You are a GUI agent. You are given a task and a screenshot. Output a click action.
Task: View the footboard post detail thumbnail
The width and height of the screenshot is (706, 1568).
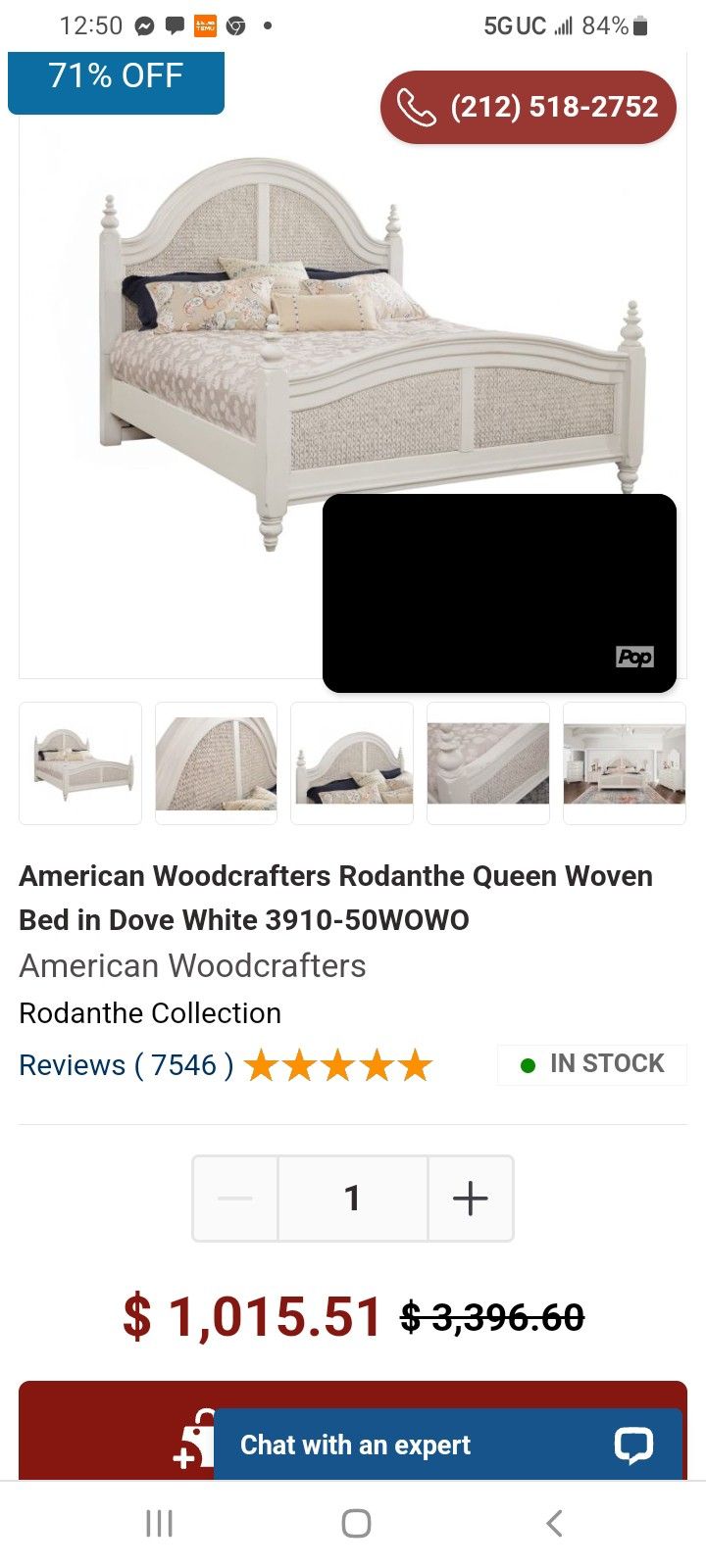pyautogui.click(x=487, y=763)
